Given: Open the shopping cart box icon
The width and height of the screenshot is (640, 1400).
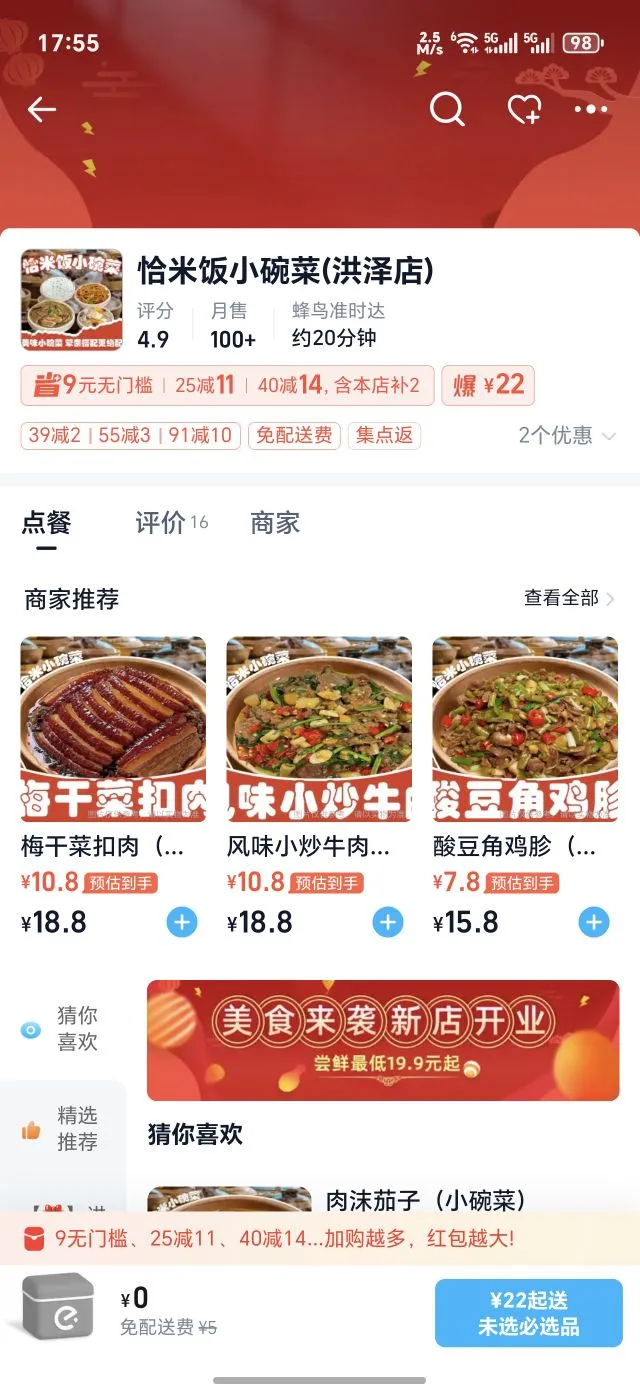Looking at the screenshot, I should tap(58, 1306).
